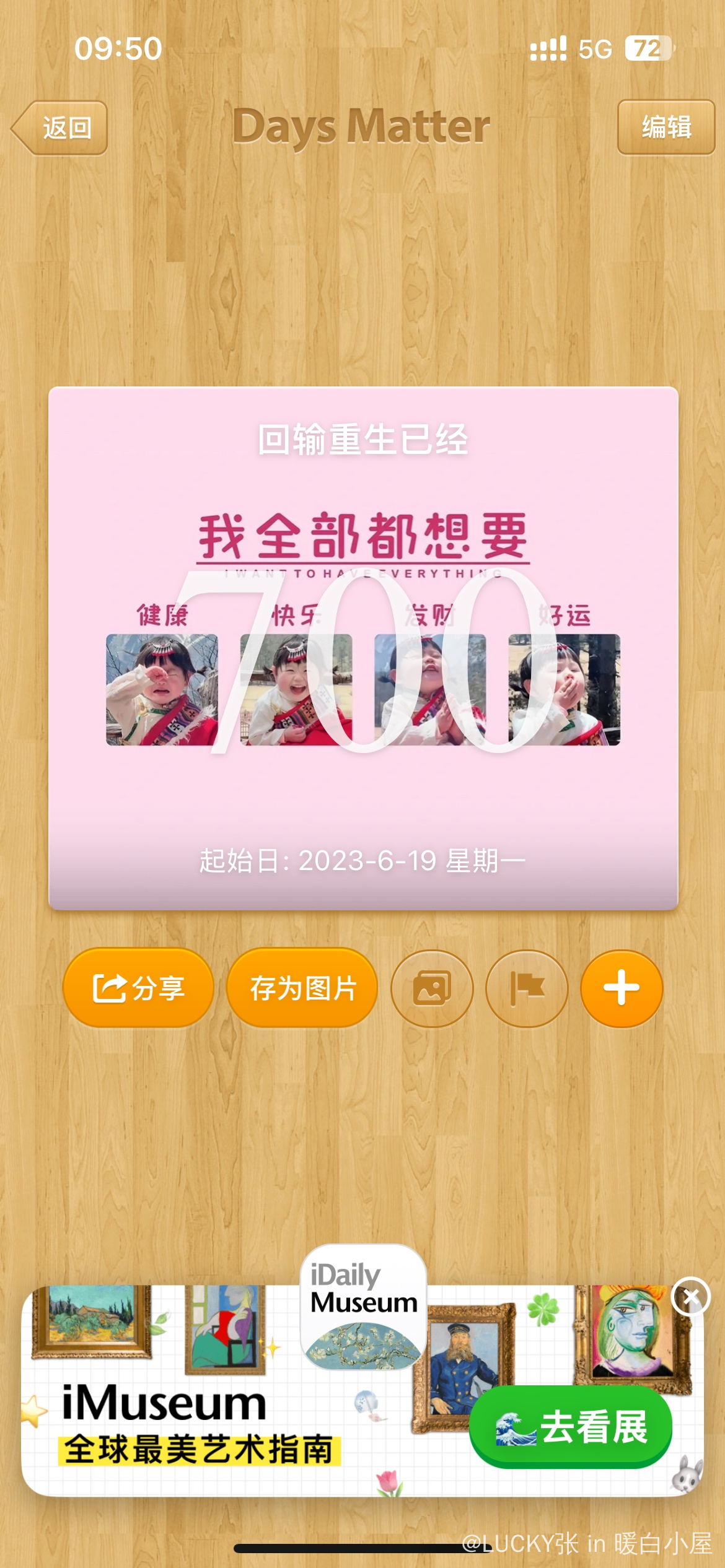
Task: Dismiss the iMuseum ad banner
Action: [690, 1296]
